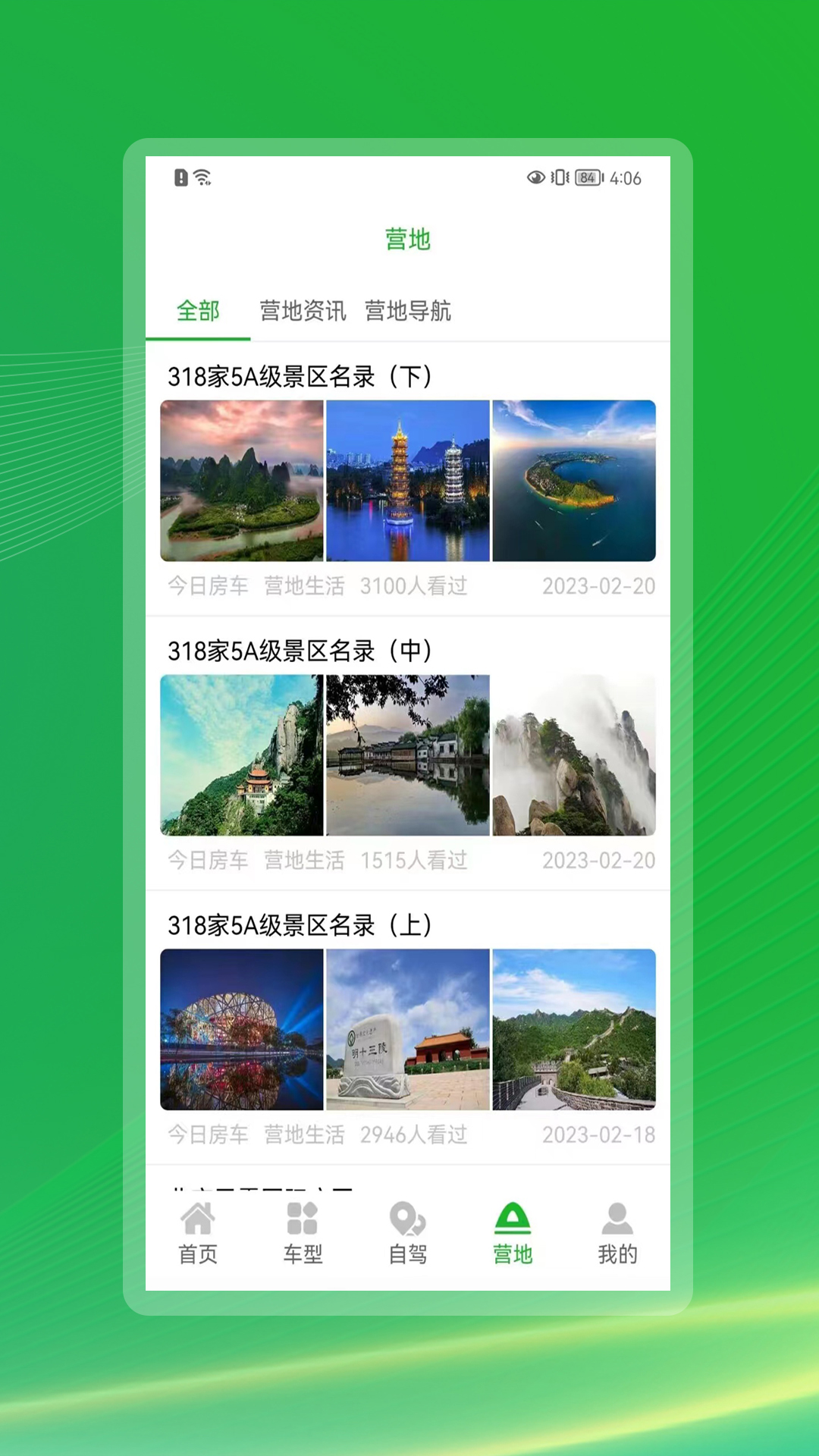Tap the 营地生活 category label

pos(304,586)
